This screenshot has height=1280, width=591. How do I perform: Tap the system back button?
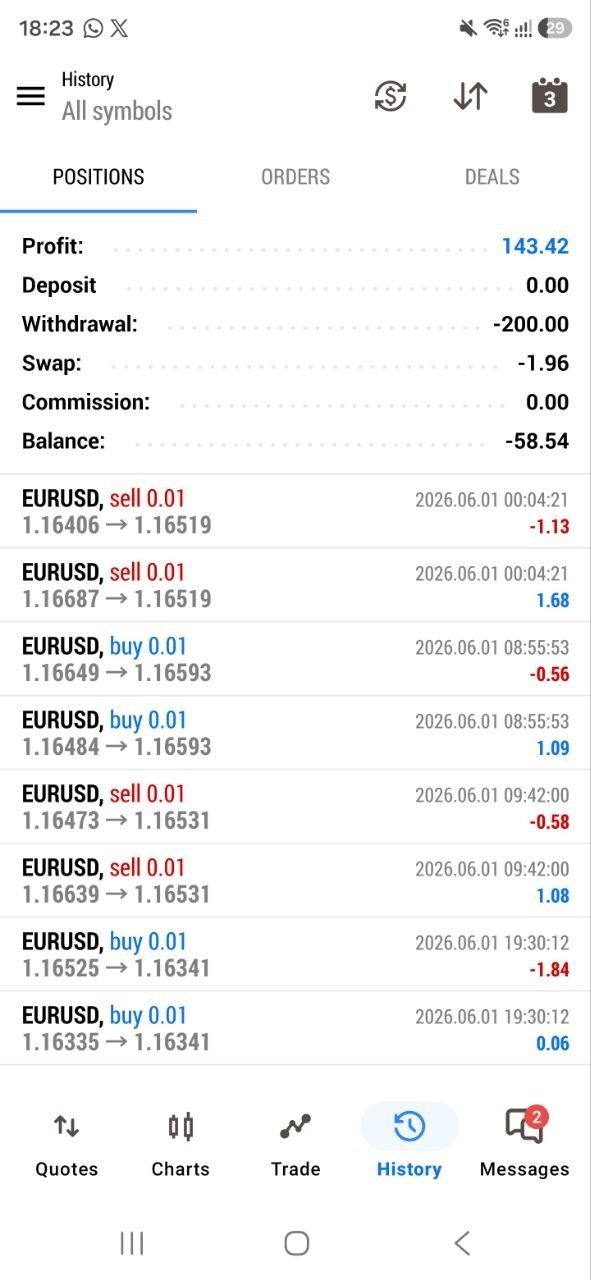tap(462, 1243)
